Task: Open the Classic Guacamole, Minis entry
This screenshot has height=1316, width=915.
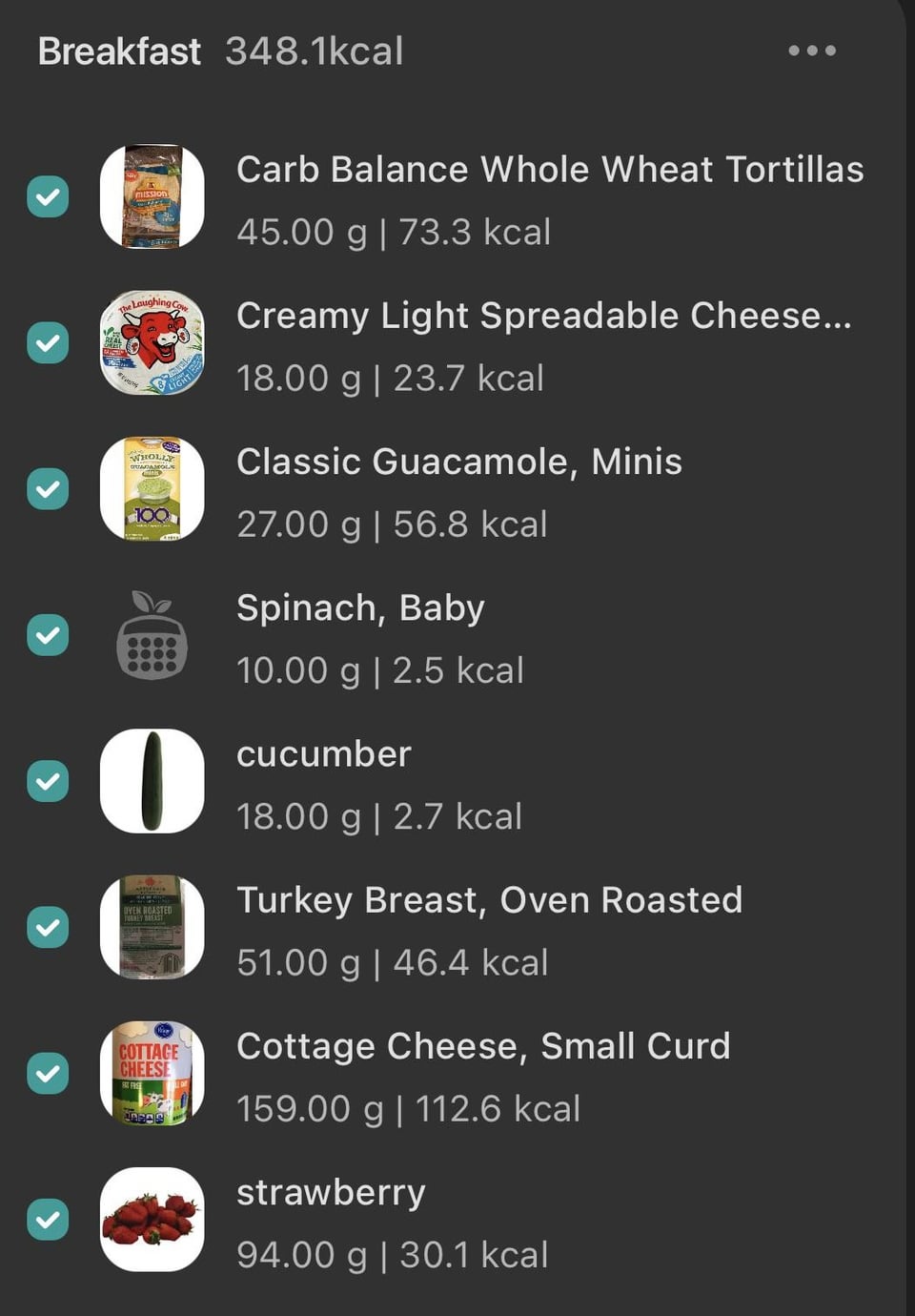Action: tap(458, 491)
